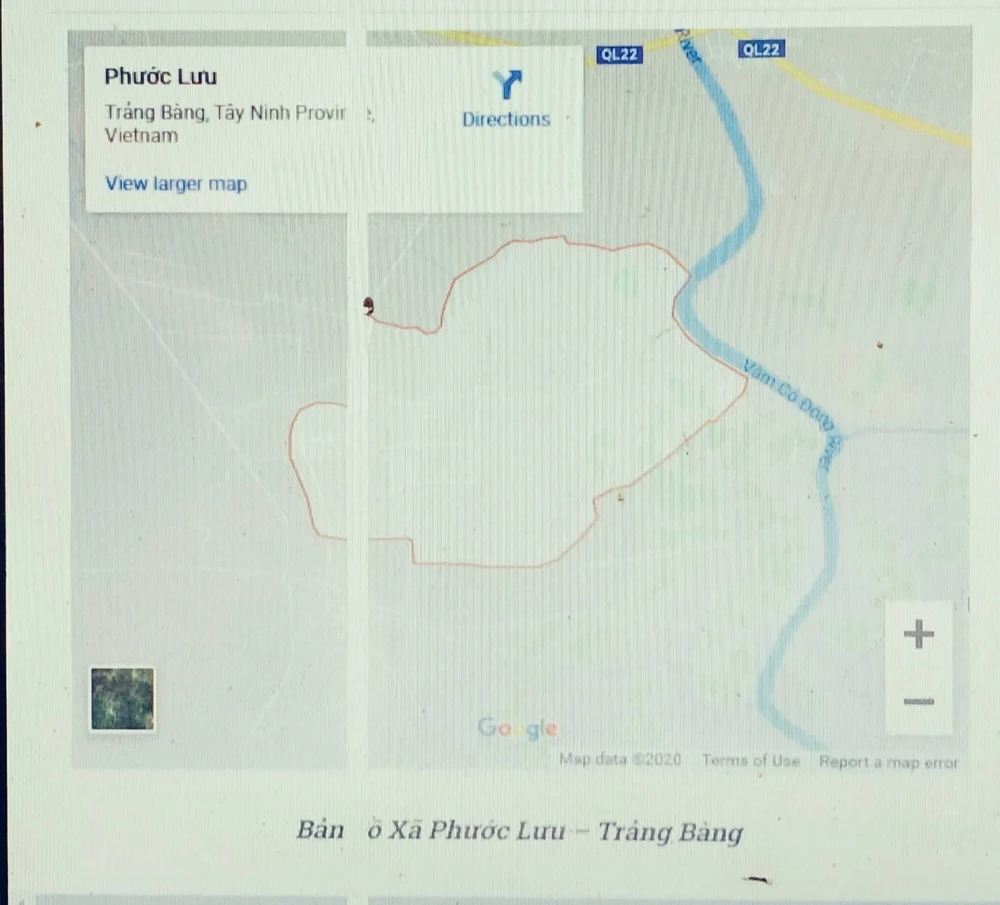The height and width of the screenshot is (905, 1000).
Task: Zoom out of the map
Action: [x=918, y=701]
